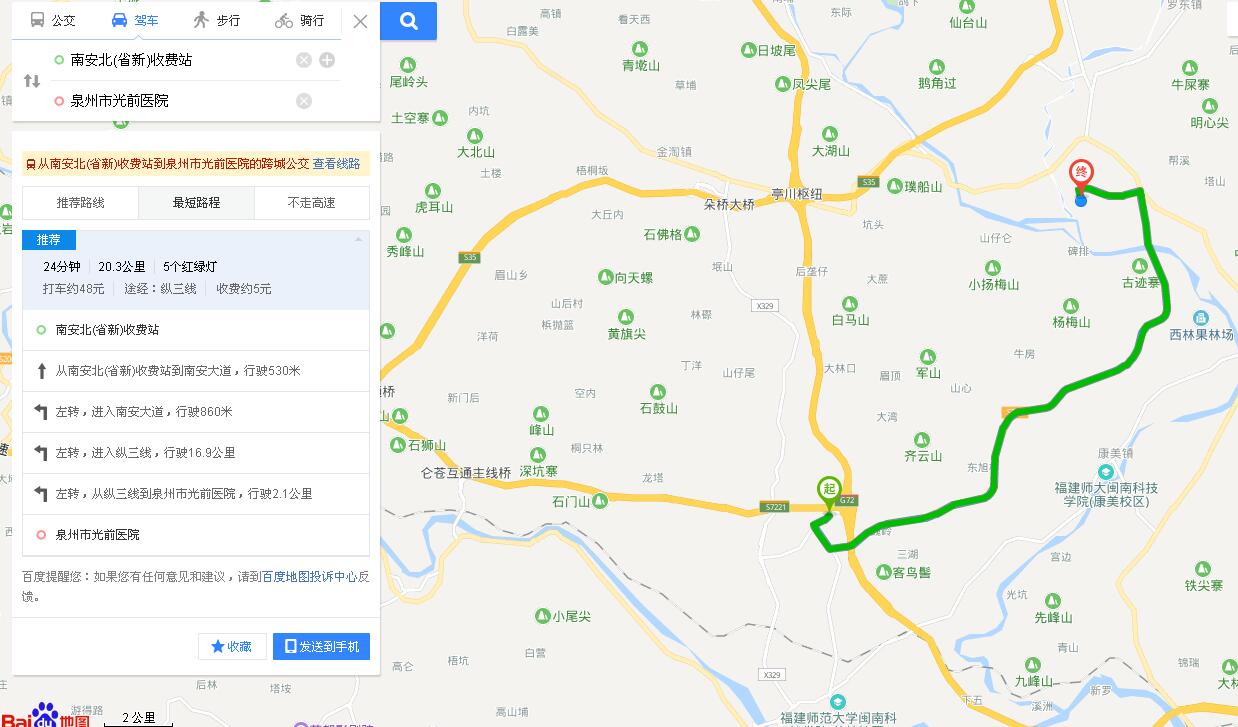This screenshot has height=727, width=1238.
Task: Send the route via 发送到手机
Action: 321,646
